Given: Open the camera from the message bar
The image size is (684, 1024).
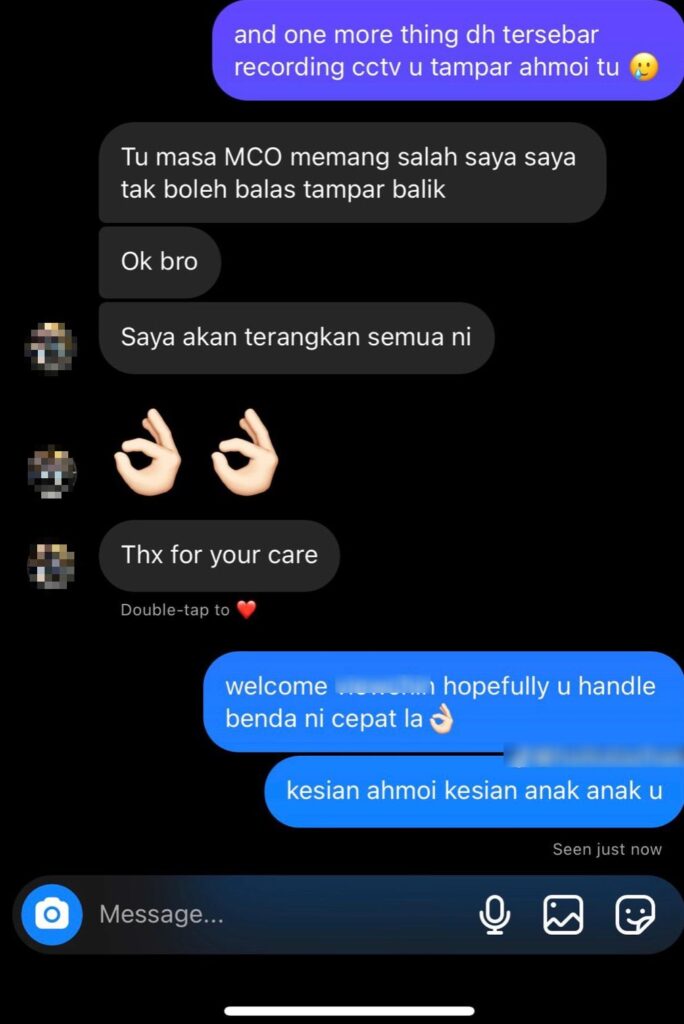Looking at the screenshot, I should (52, 914).
